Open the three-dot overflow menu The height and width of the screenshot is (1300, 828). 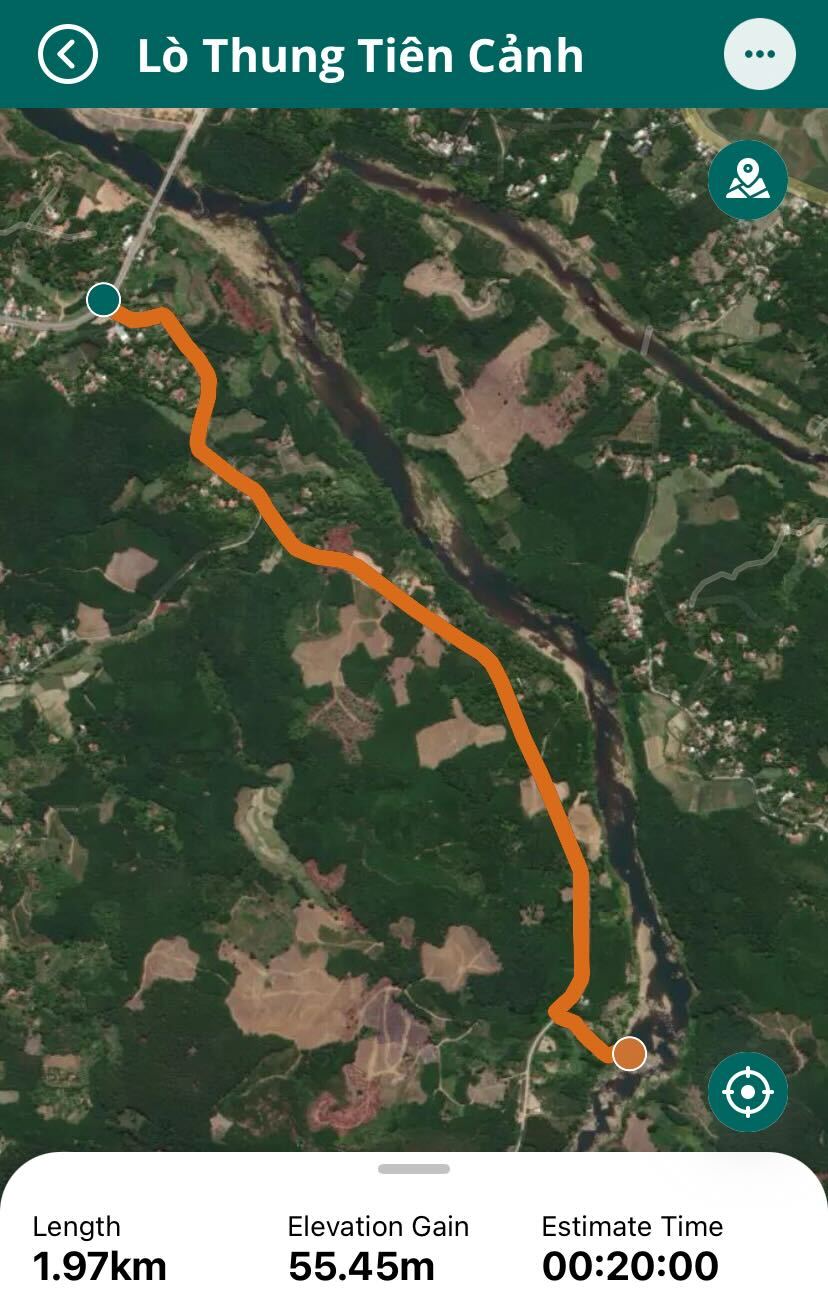(760, 54)
